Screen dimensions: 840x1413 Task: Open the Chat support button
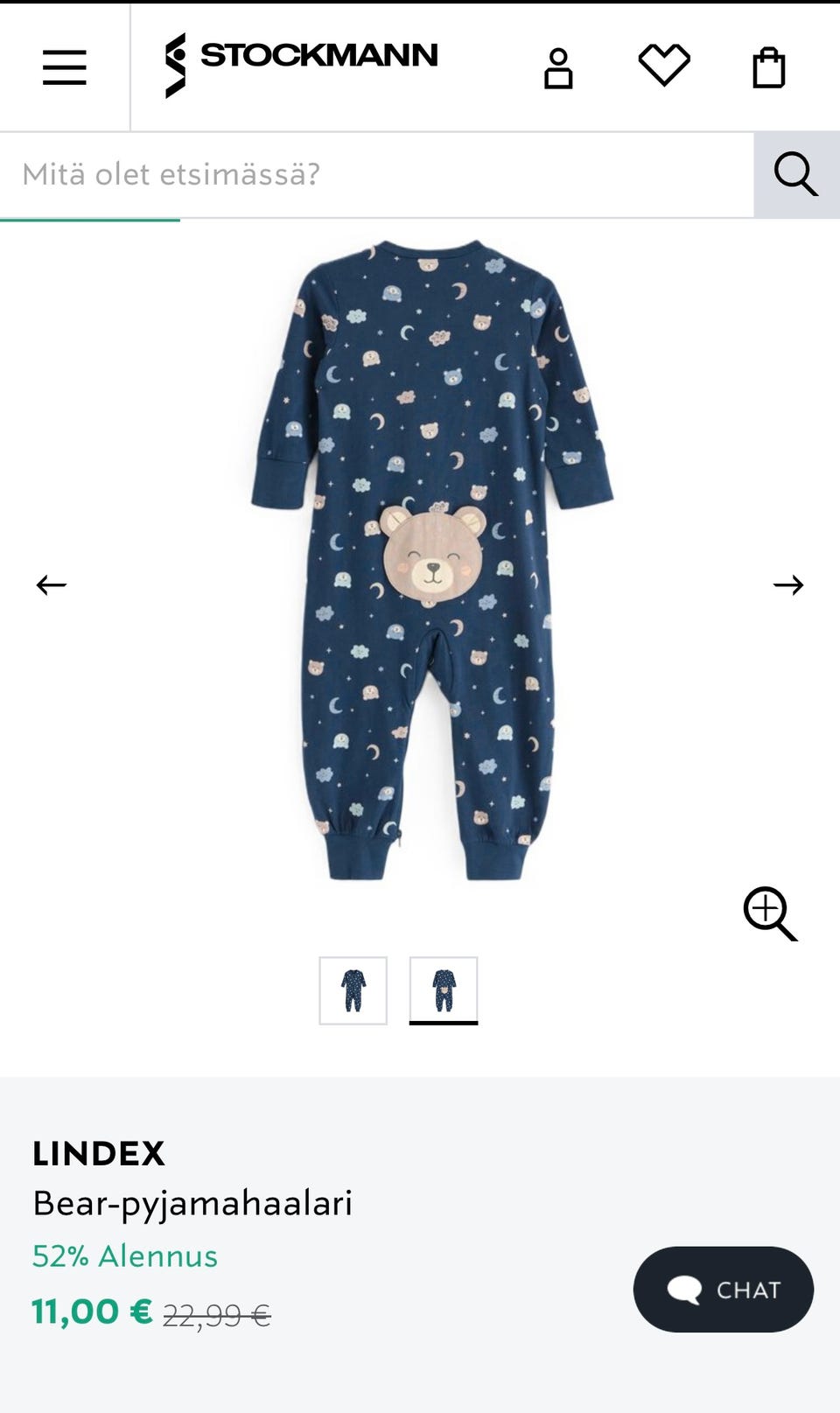(724, 1290)
